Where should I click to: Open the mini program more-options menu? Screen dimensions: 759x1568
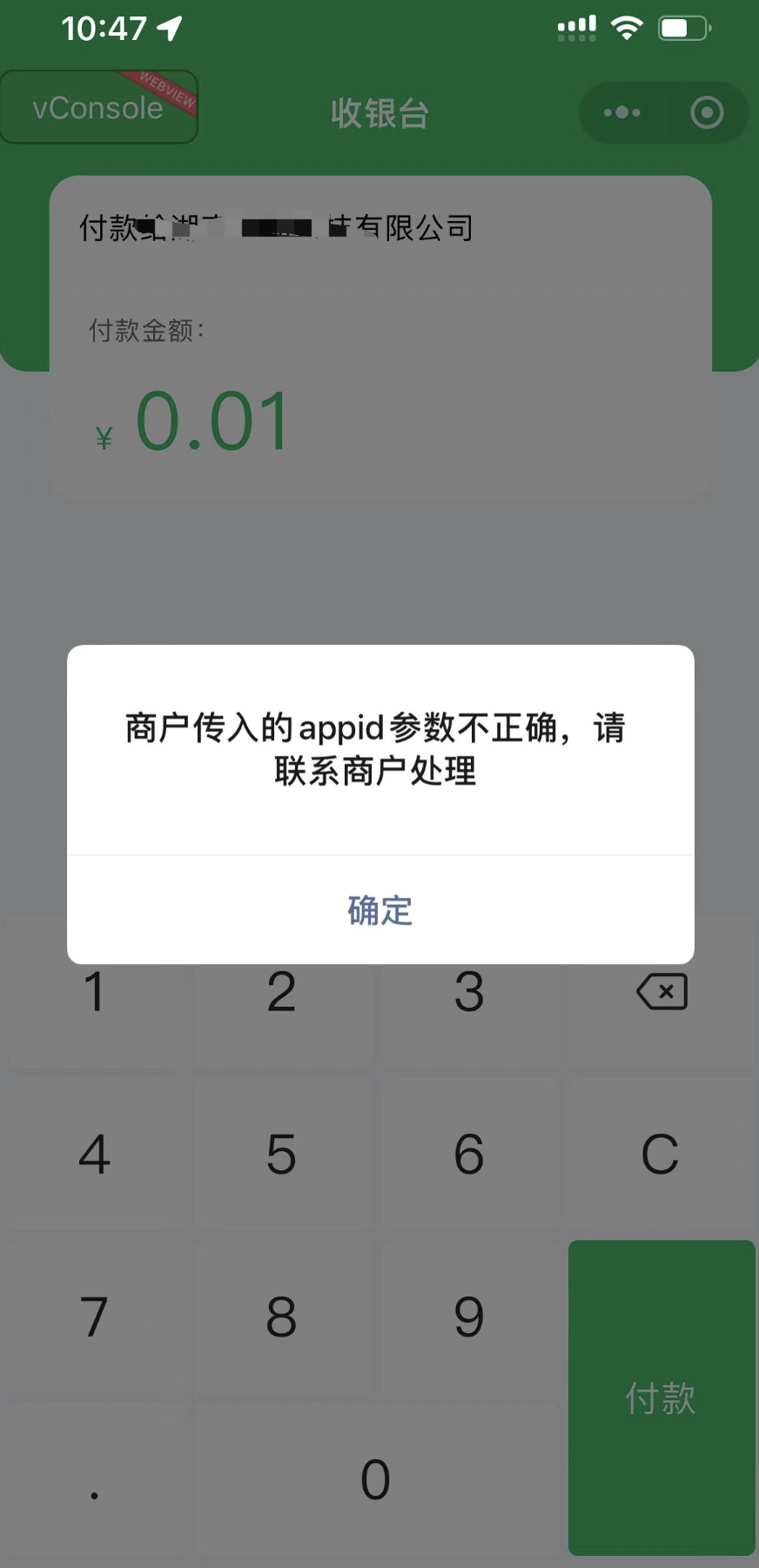622,112
